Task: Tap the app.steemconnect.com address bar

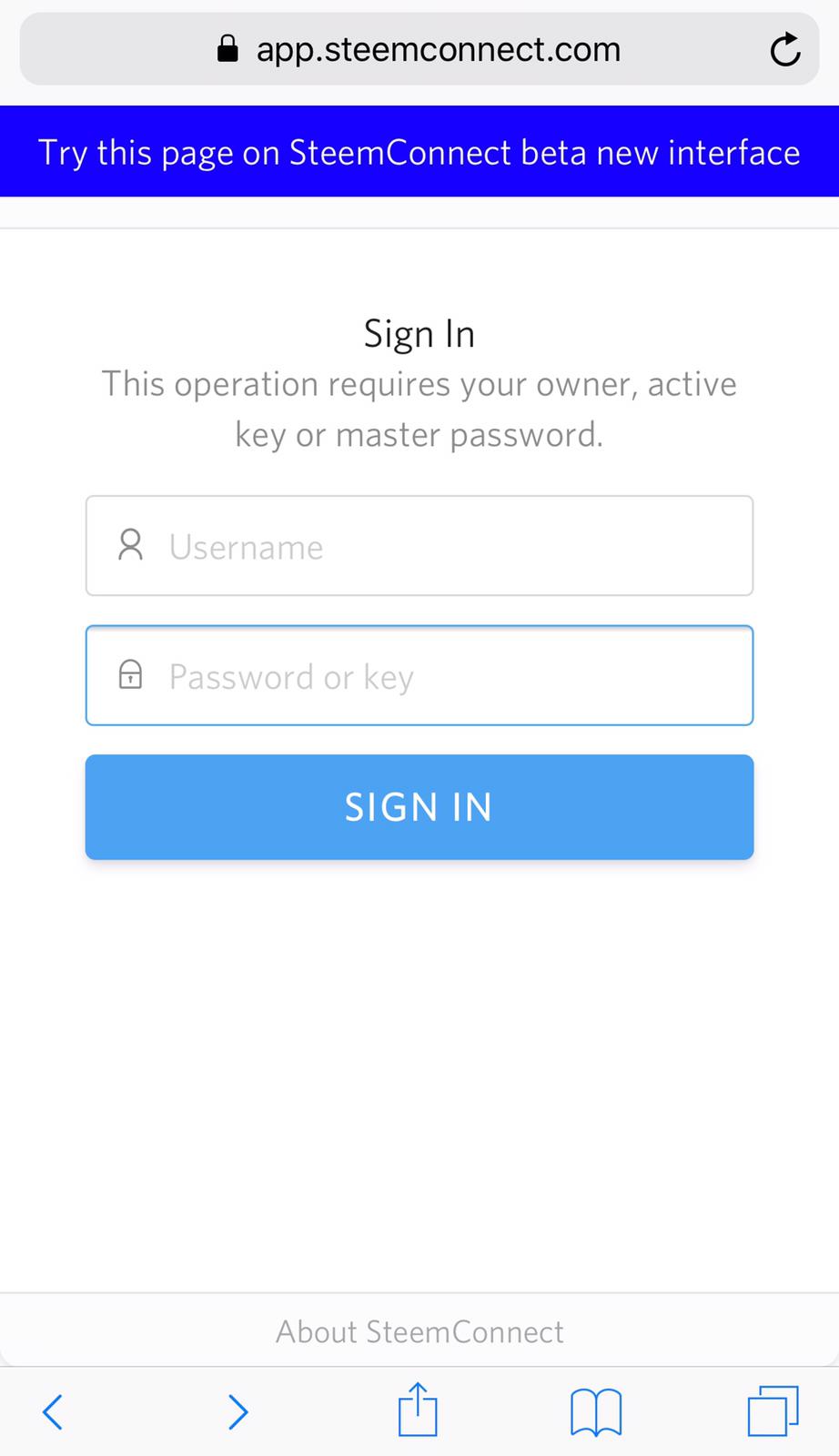Action: (x=419, y=50)
